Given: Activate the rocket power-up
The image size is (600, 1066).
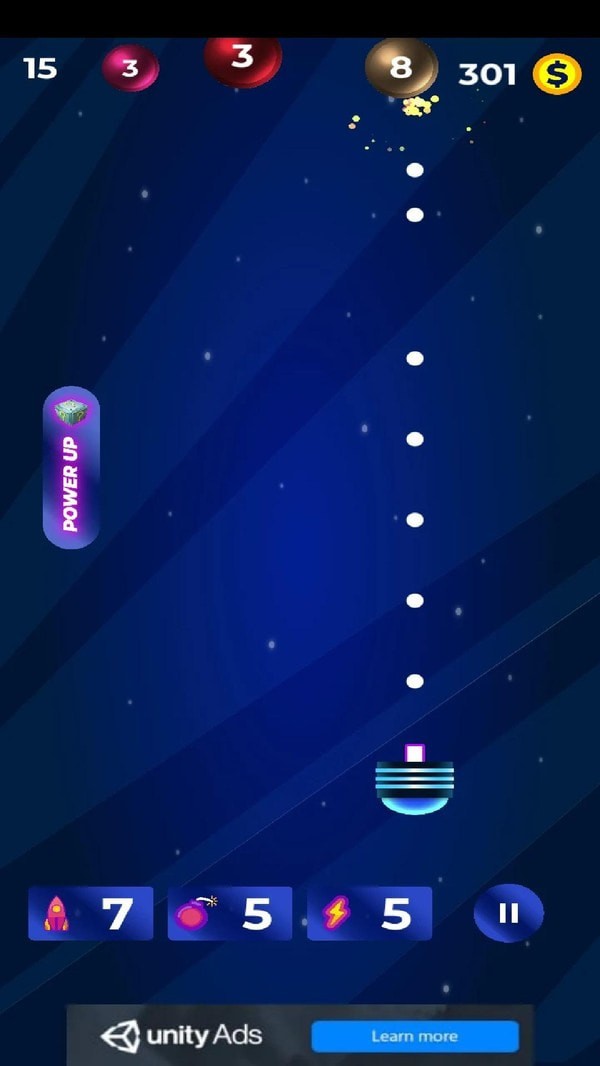Looking at the screenshot, I should (91, 913).
